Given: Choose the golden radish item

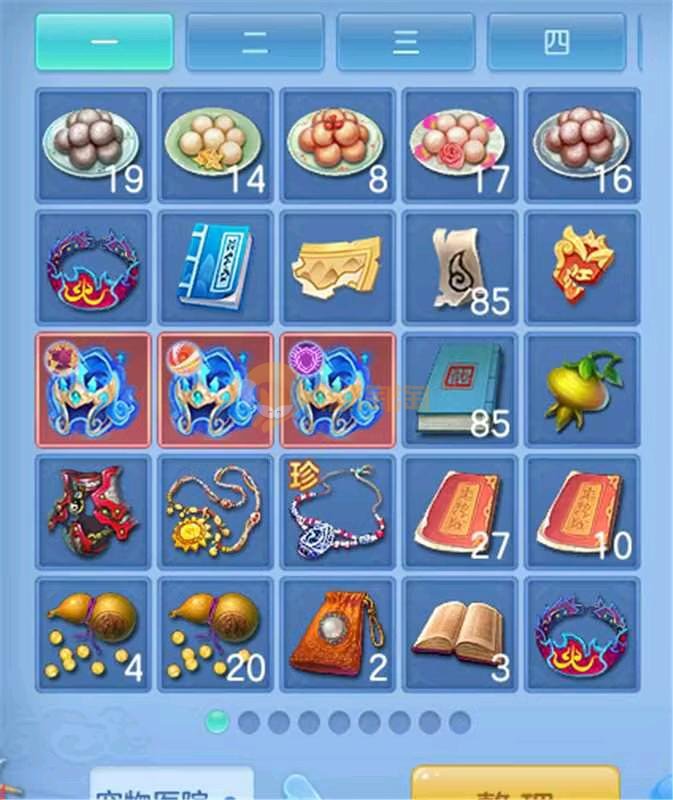Looking at the screenshot, I should coord(582,390).
